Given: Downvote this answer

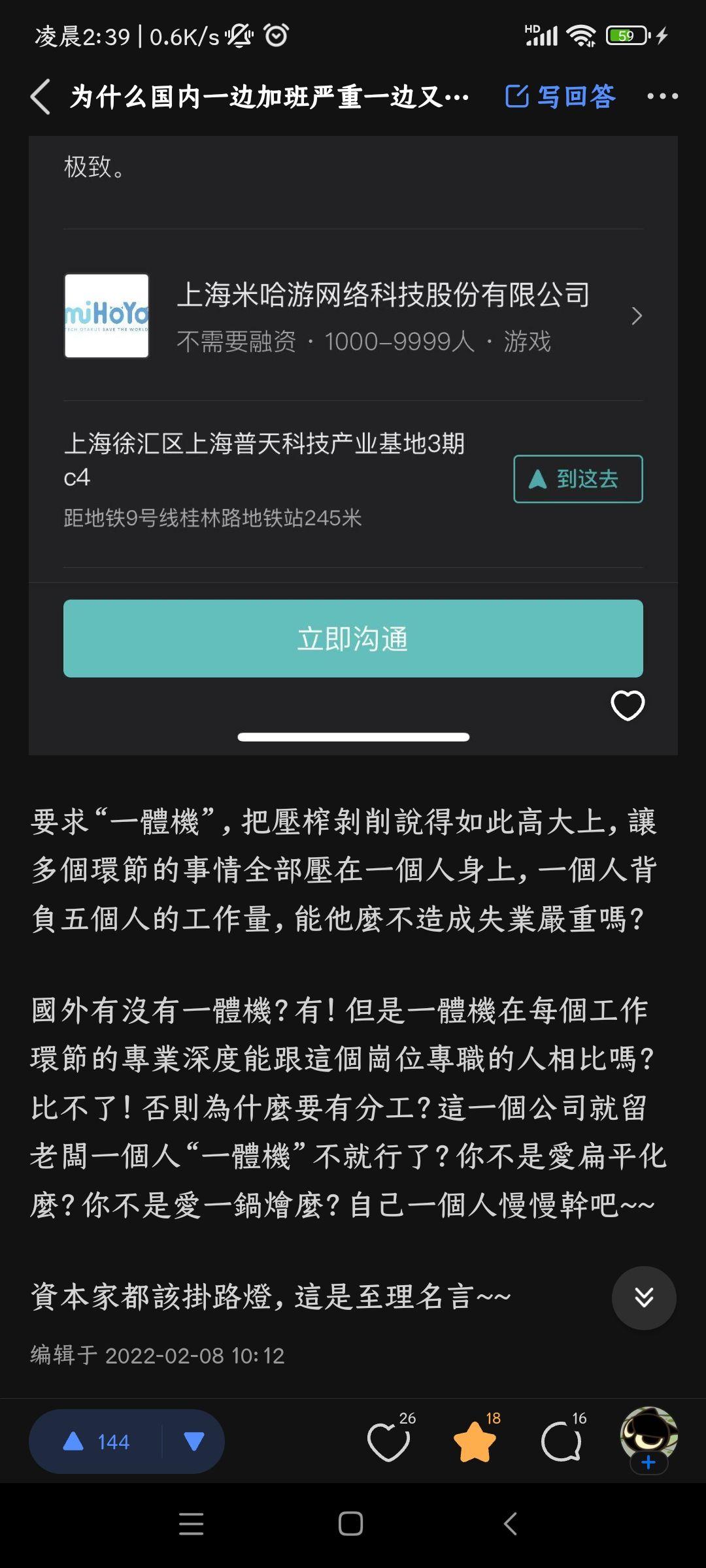Looking at the screenshot, I should (194, 1441).
